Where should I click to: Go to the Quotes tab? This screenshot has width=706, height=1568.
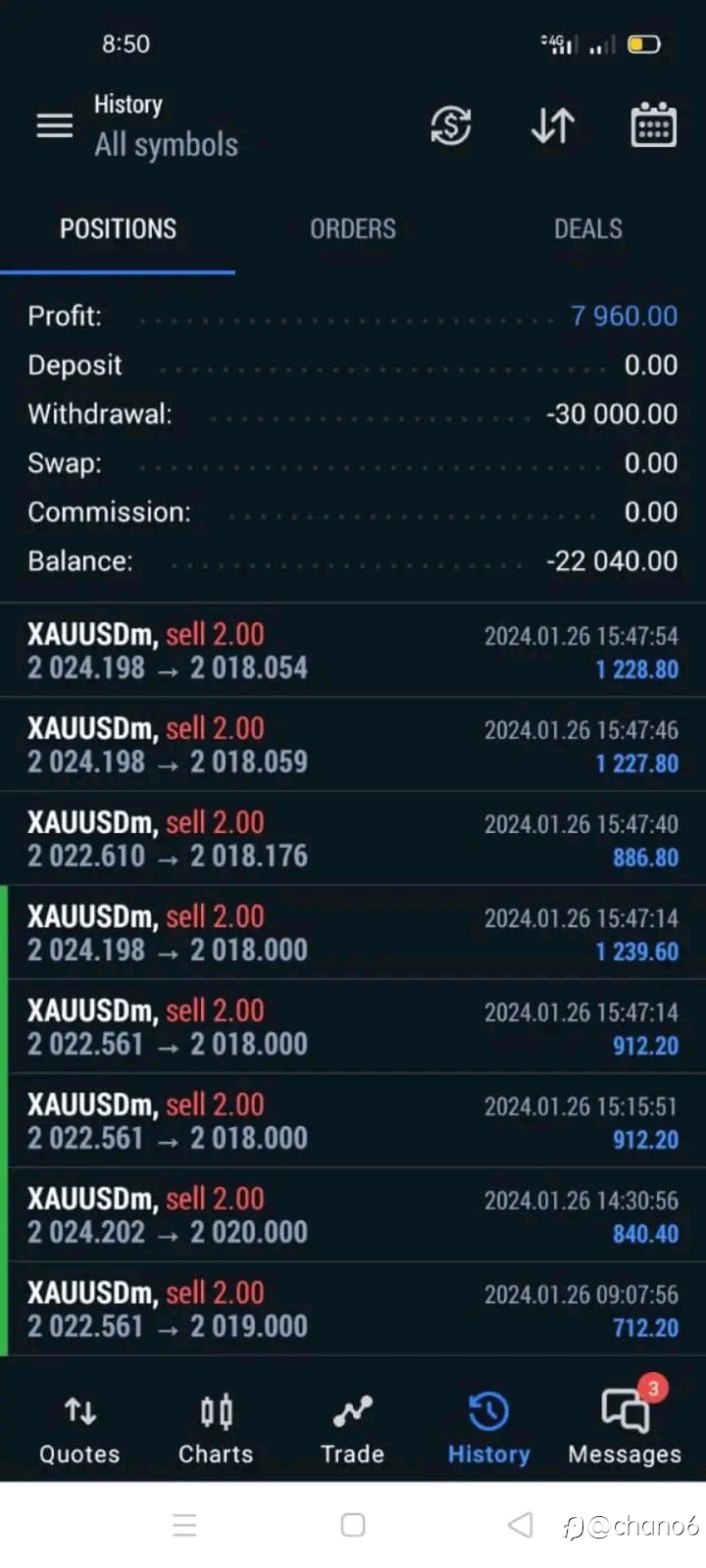tap(79, 1429)
